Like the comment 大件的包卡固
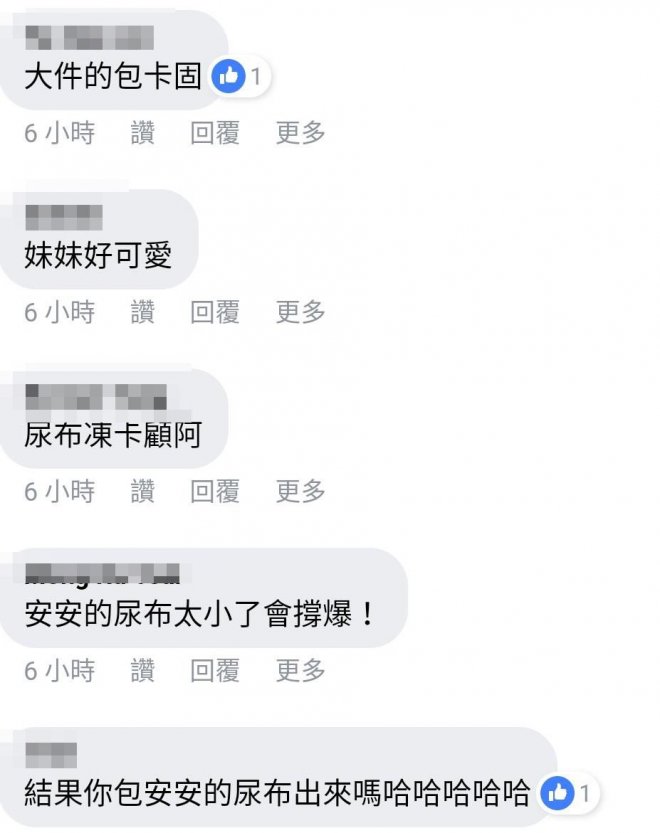 coord(143,133)
